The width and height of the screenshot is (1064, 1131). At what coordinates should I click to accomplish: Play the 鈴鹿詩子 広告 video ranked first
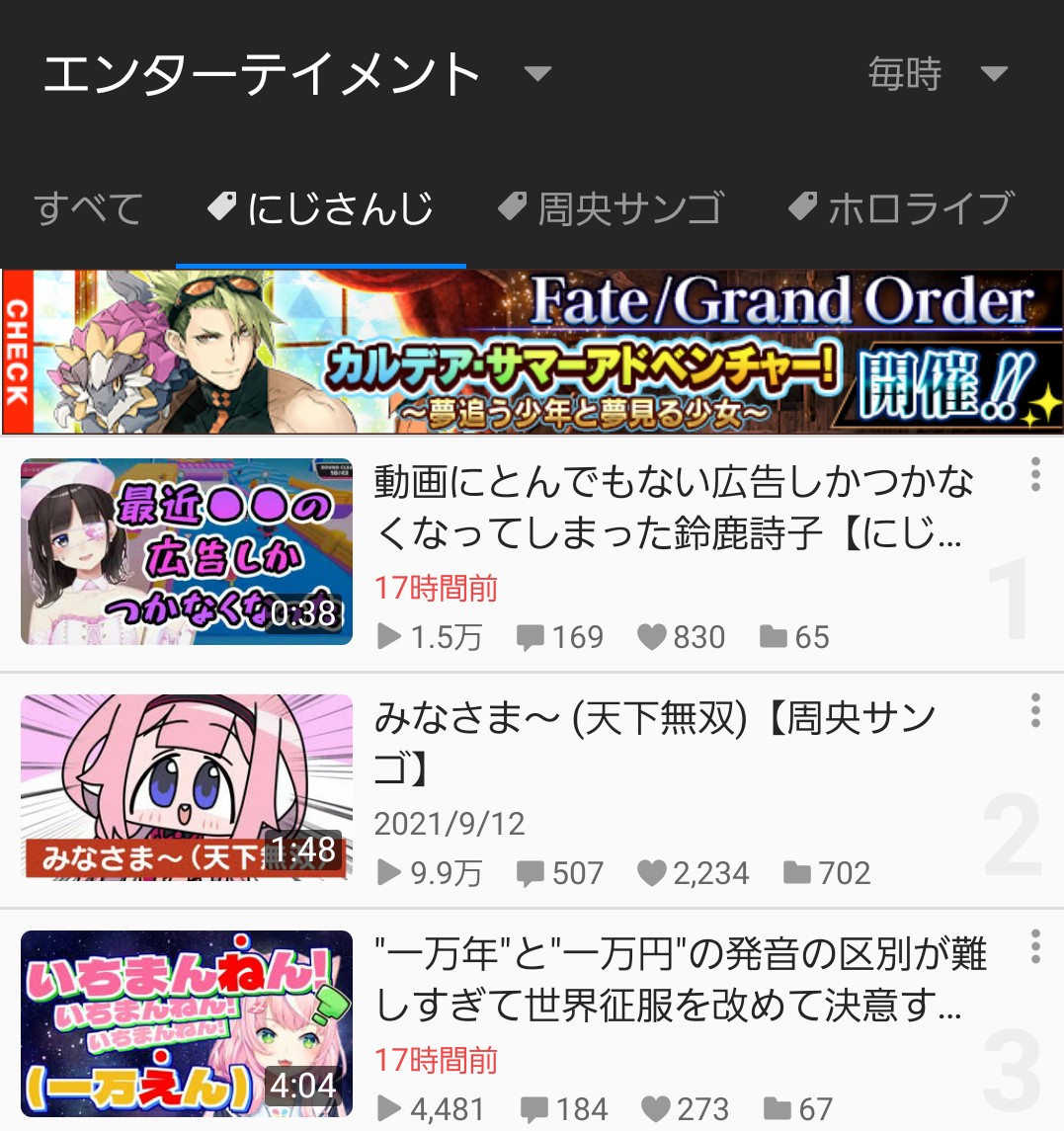click(x=187, y=551)
